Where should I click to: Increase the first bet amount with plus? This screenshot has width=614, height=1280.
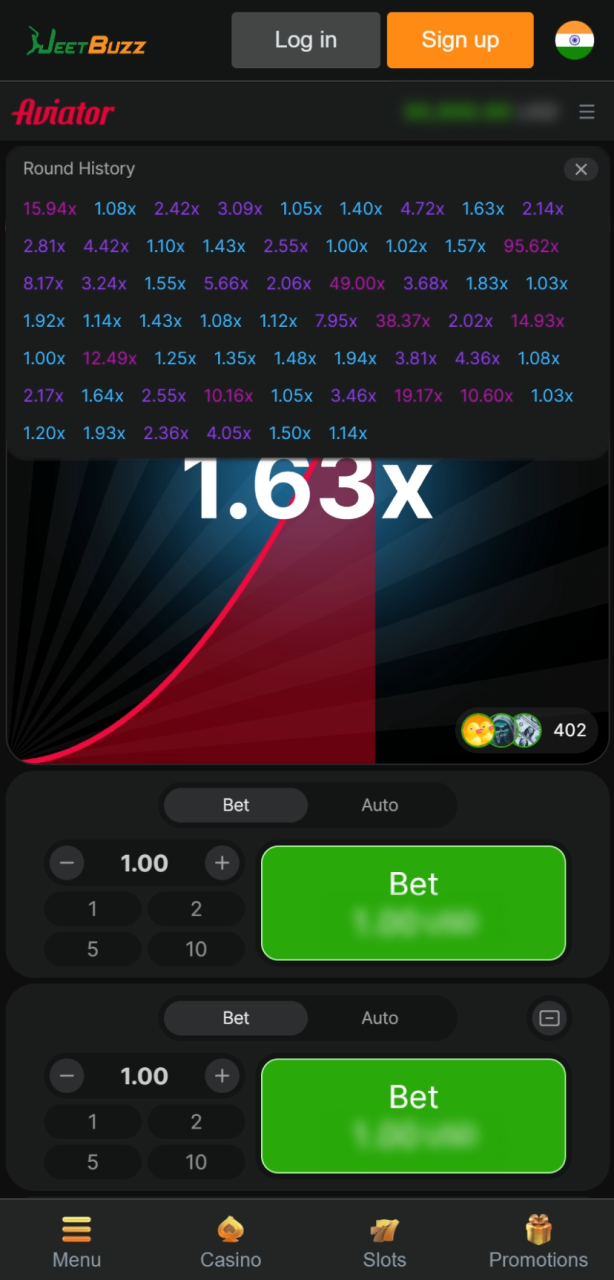(x=222, y=863)
